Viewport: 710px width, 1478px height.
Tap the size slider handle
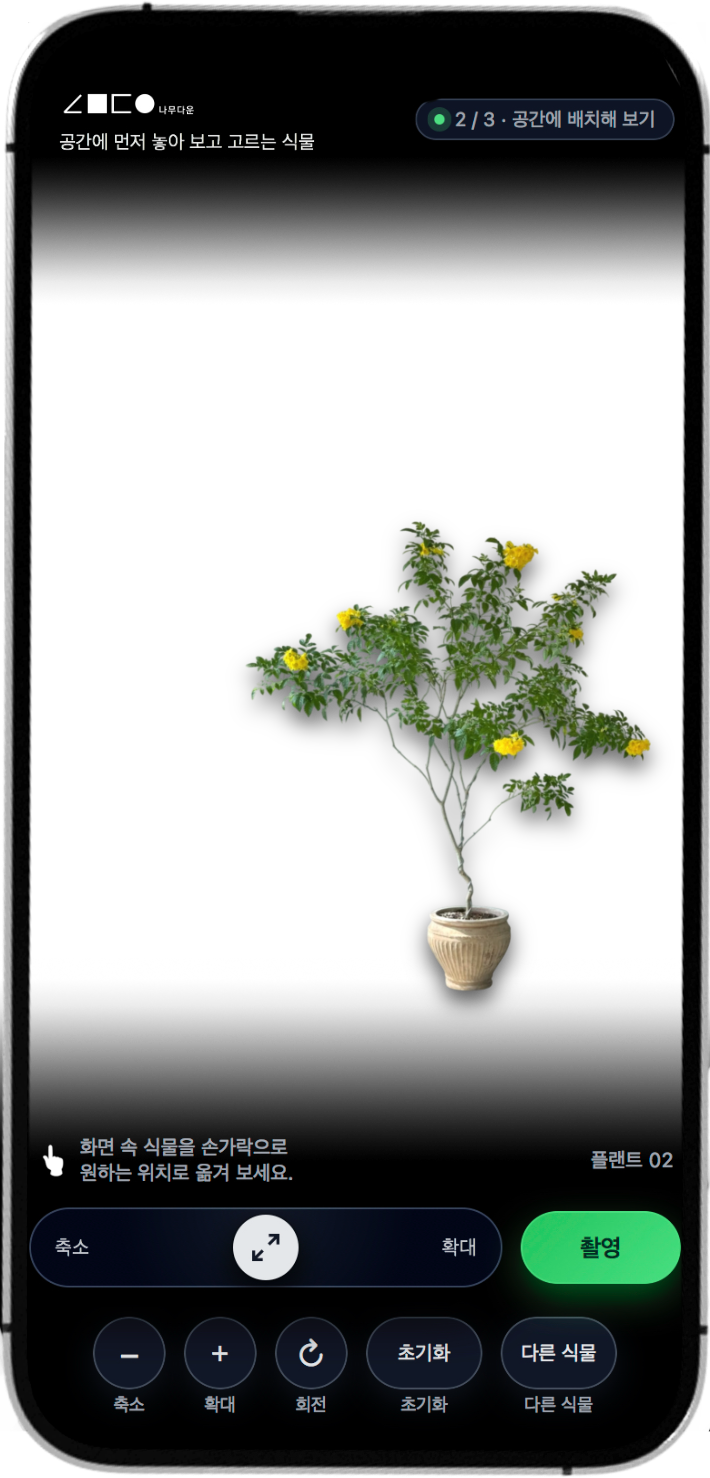pyautogui.click(x=266, y=1247)
